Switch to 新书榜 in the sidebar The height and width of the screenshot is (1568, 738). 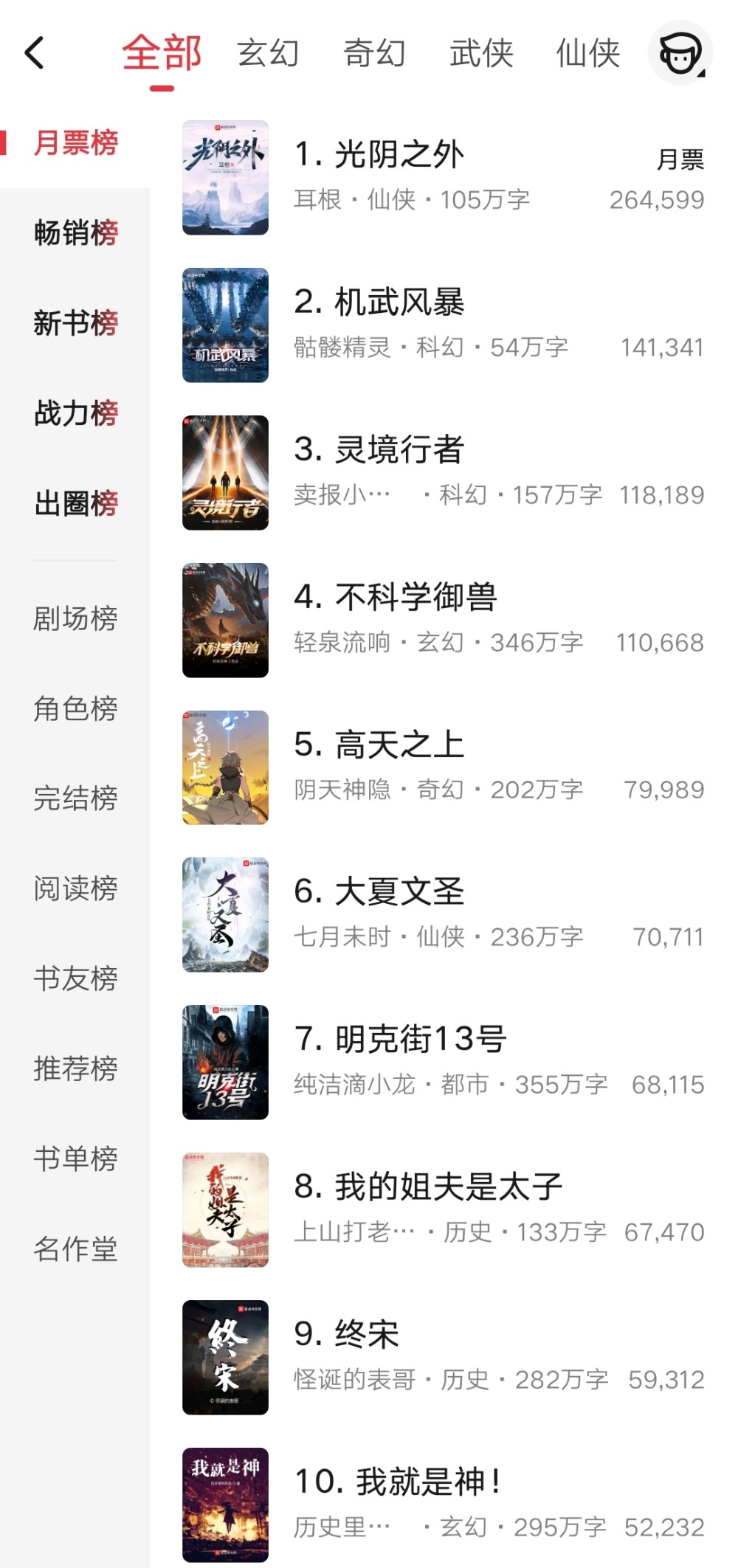point(75,322)
